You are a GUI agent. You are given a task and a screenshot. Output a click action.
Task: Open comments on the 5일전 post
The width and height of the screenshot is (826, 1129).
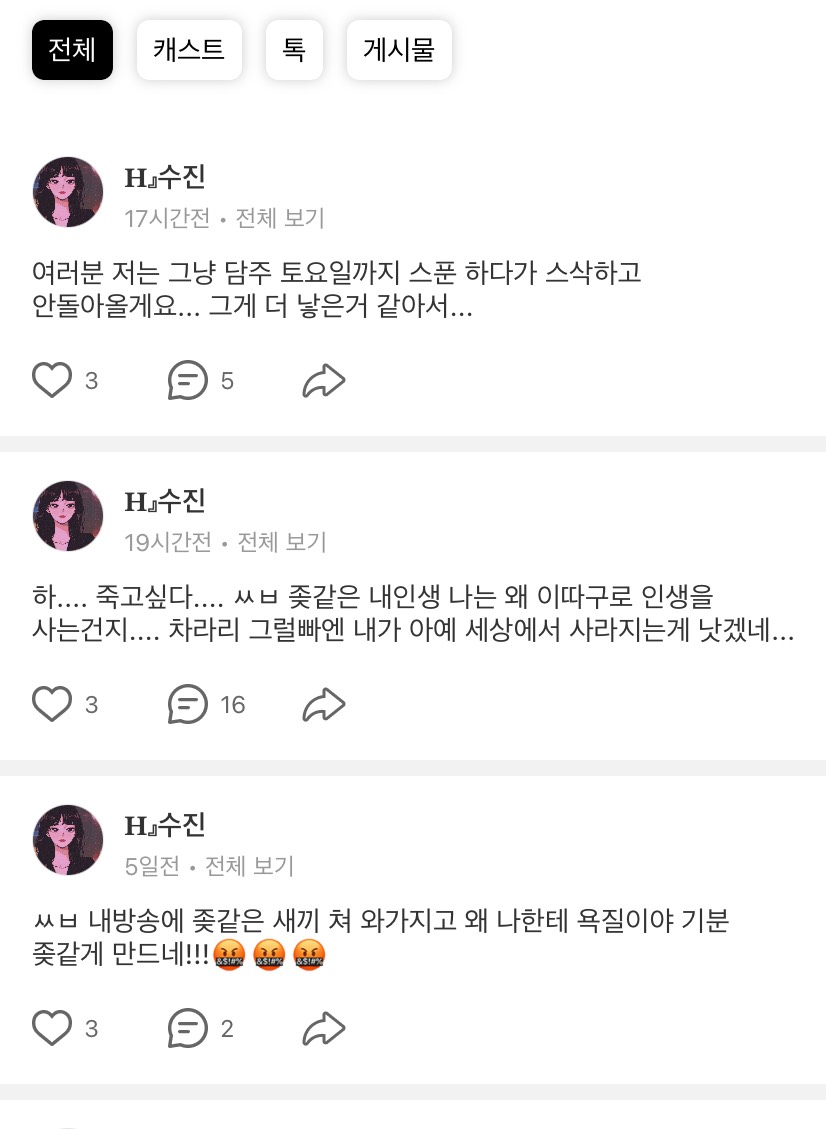pos(188,1028)
